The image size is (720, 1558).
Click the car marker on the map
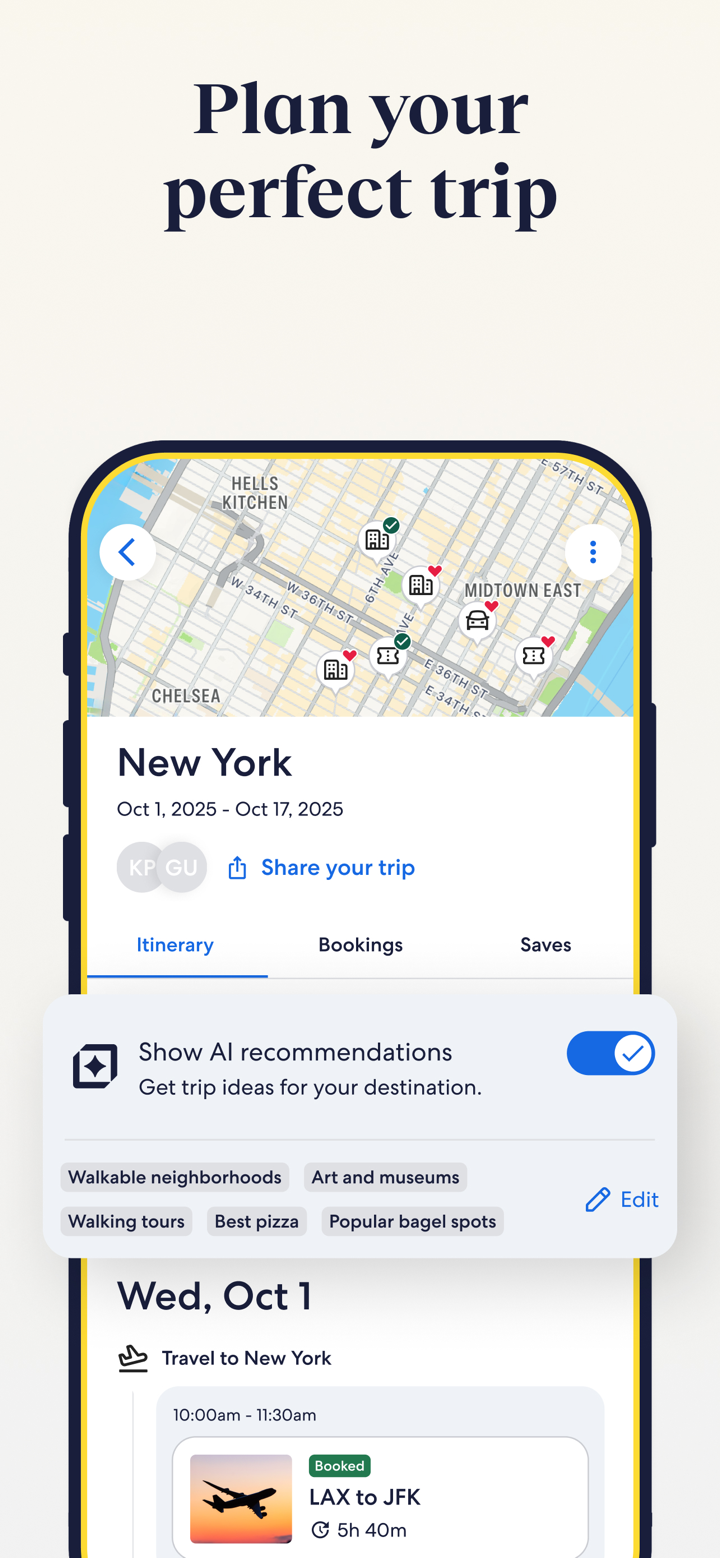[478, 620]
